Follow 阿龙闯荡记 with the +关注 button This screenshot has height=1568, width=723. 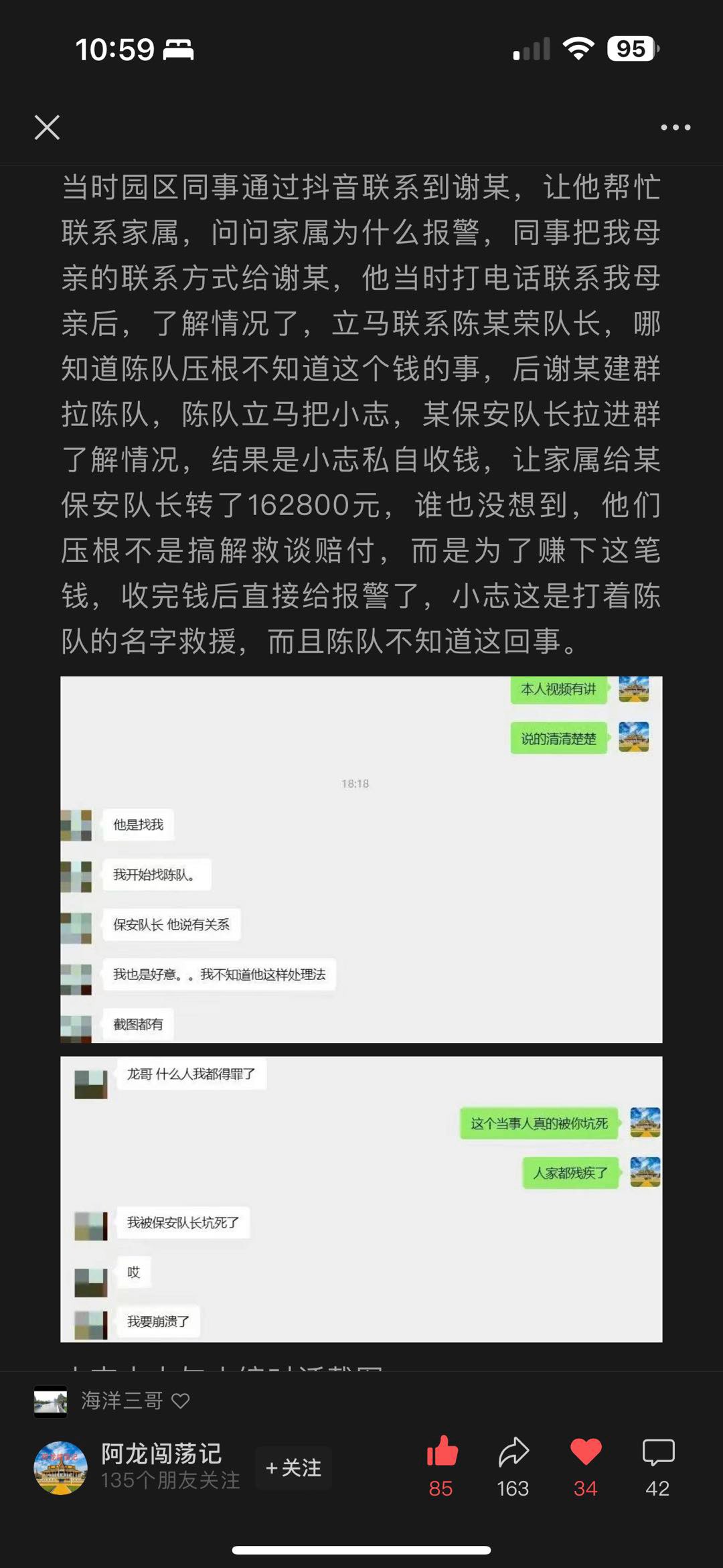293,1468
